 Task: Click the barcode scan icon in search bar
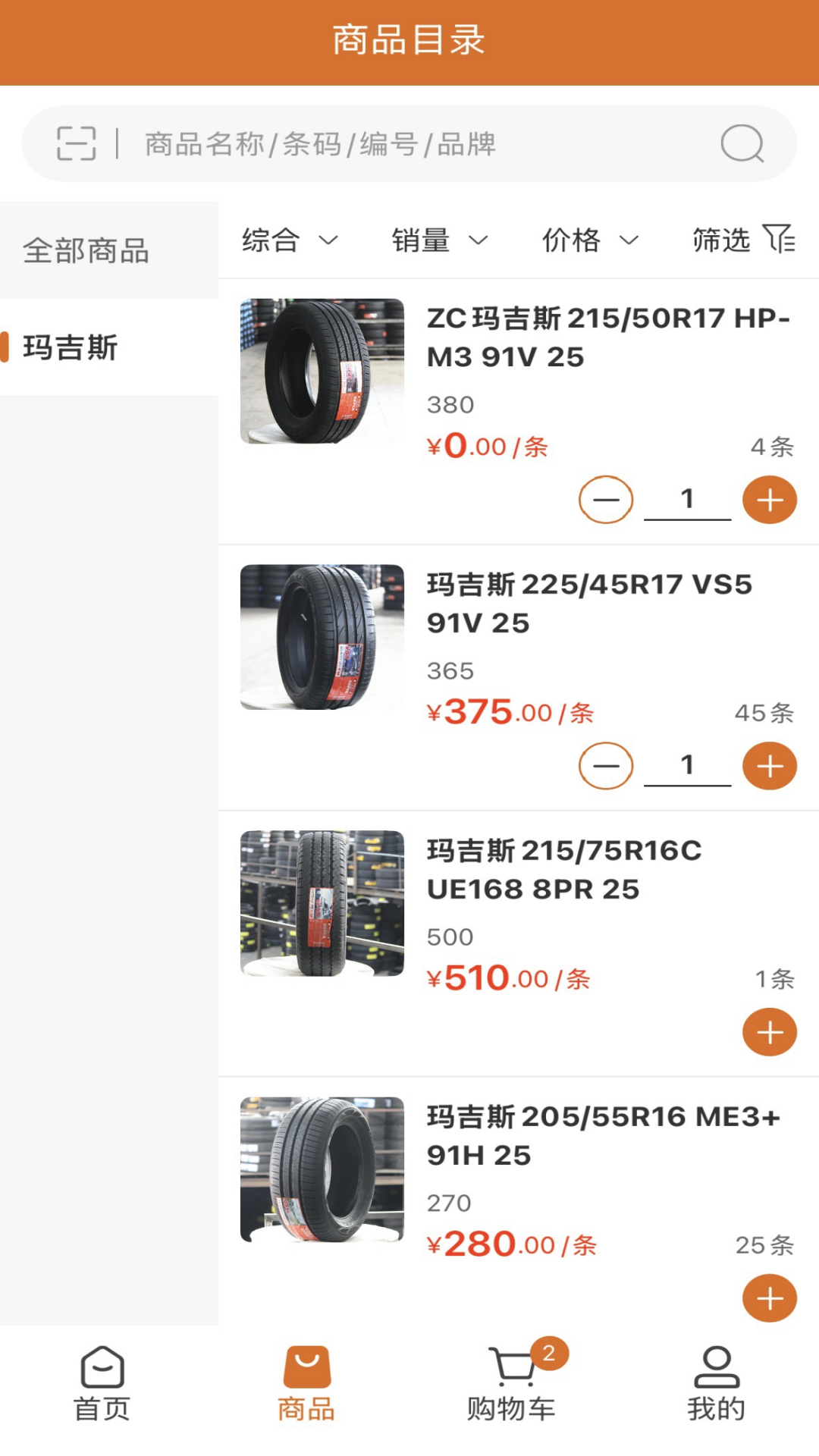click(76, 144)
